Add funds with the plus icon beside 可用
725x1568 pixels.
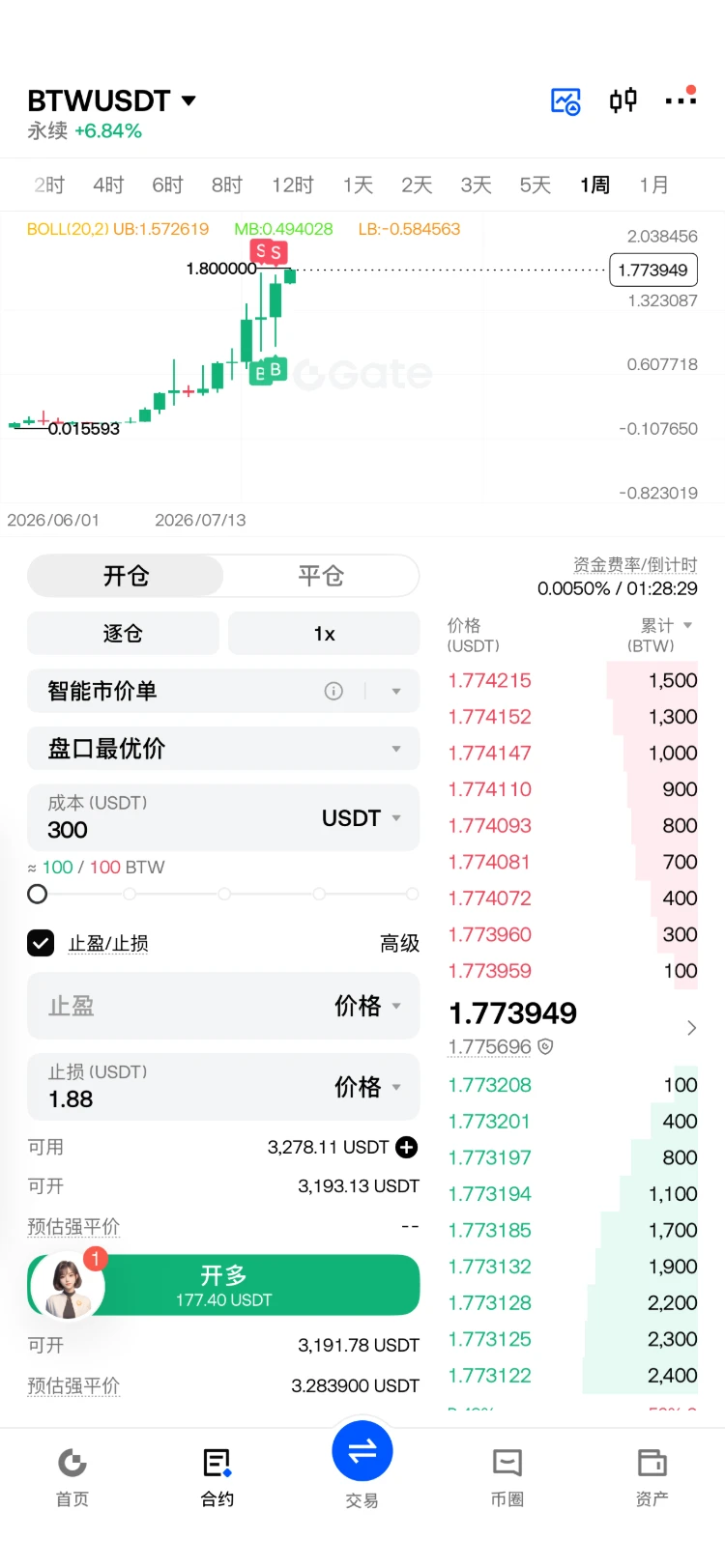(x=407, y=1147)
